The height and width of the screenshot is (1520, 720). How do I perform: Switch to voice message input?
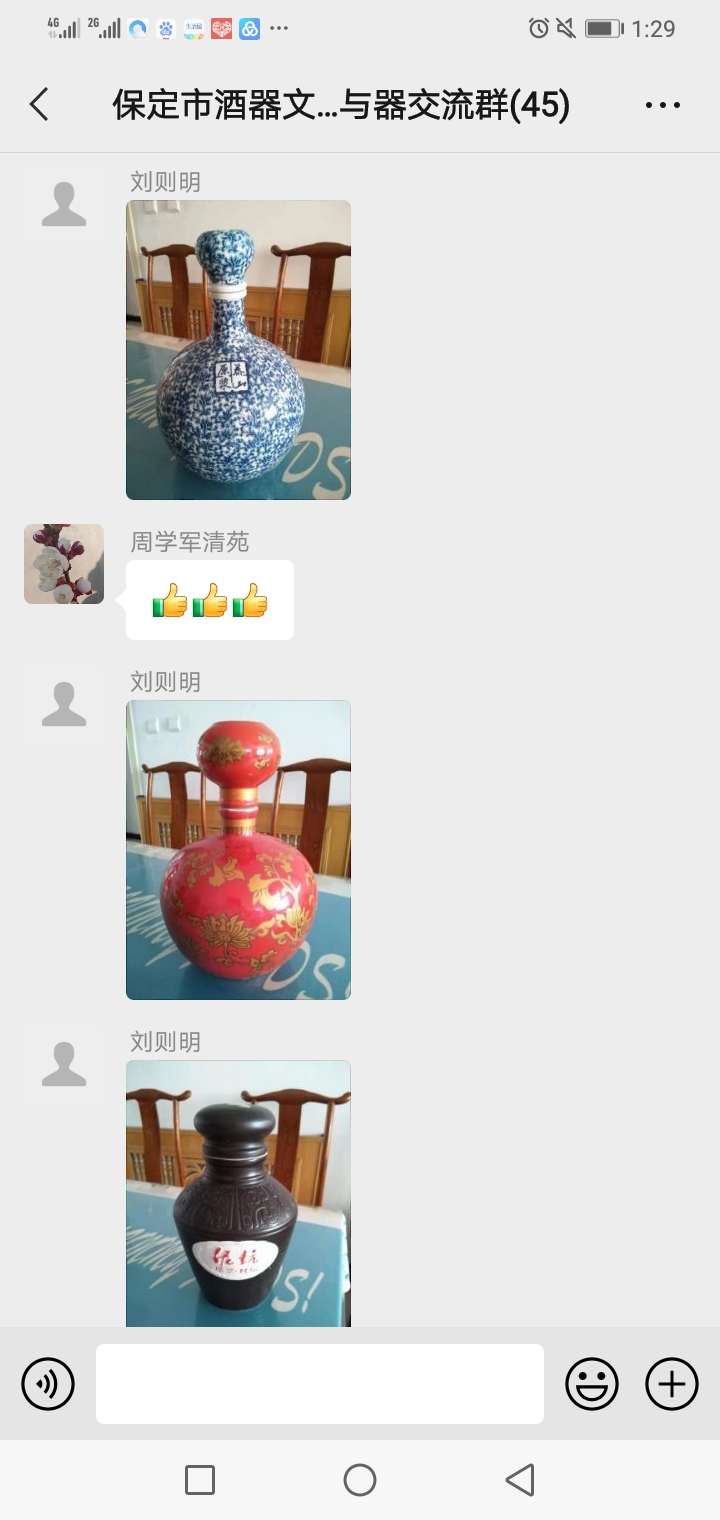(48, 1384)
